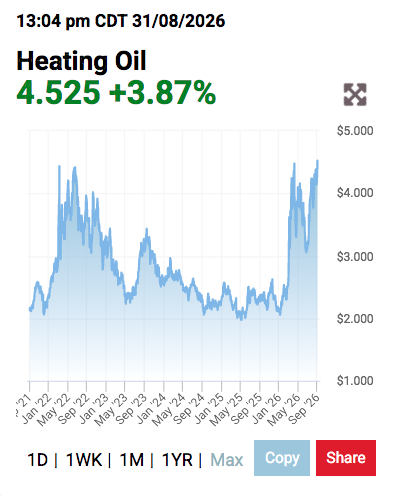Viewport: 396px width, 496px height.
Task: Share the Heating Oil chart
Action: (x=346, y=458)
